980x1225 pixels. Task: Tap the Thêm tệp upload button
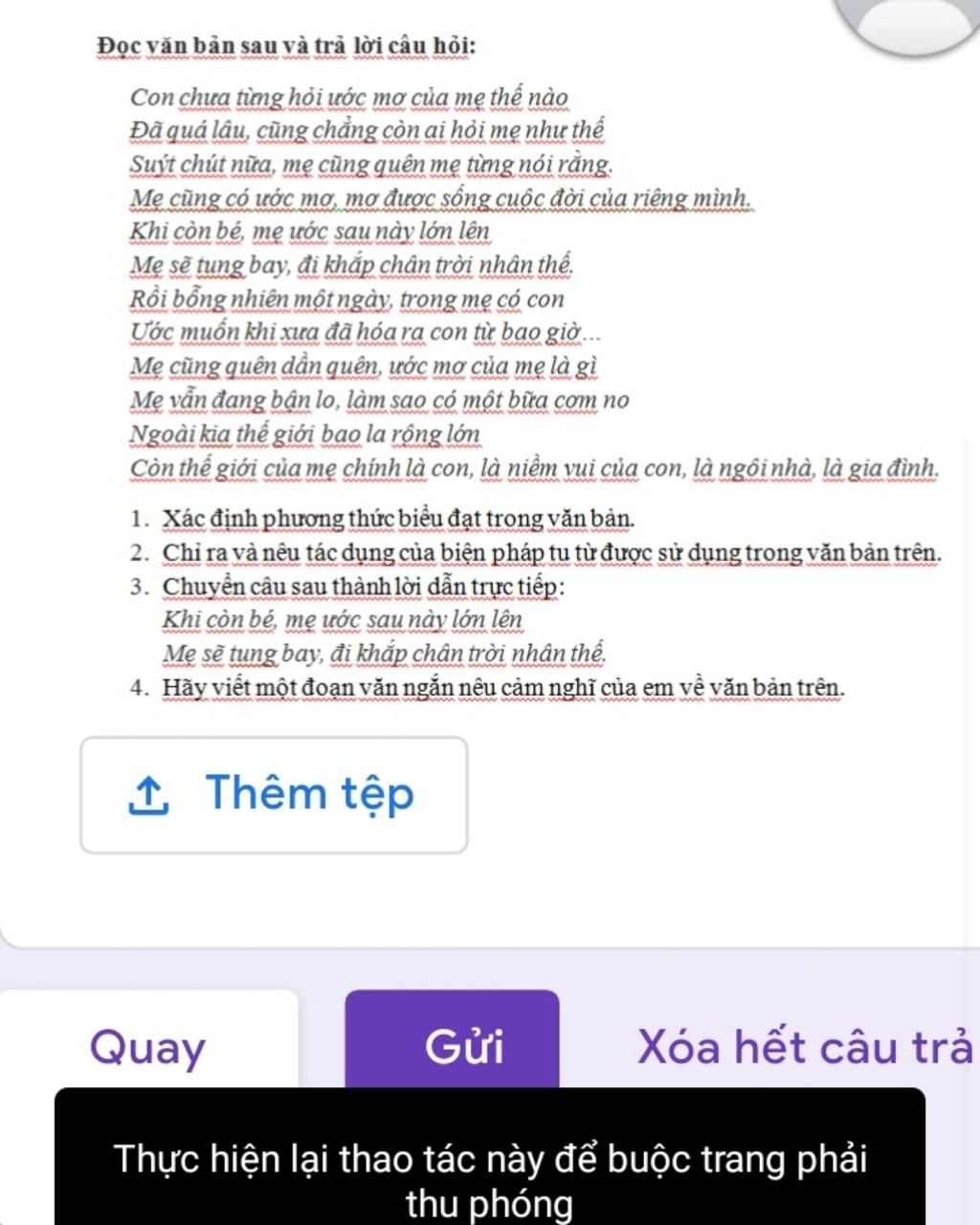click(274, 794)
